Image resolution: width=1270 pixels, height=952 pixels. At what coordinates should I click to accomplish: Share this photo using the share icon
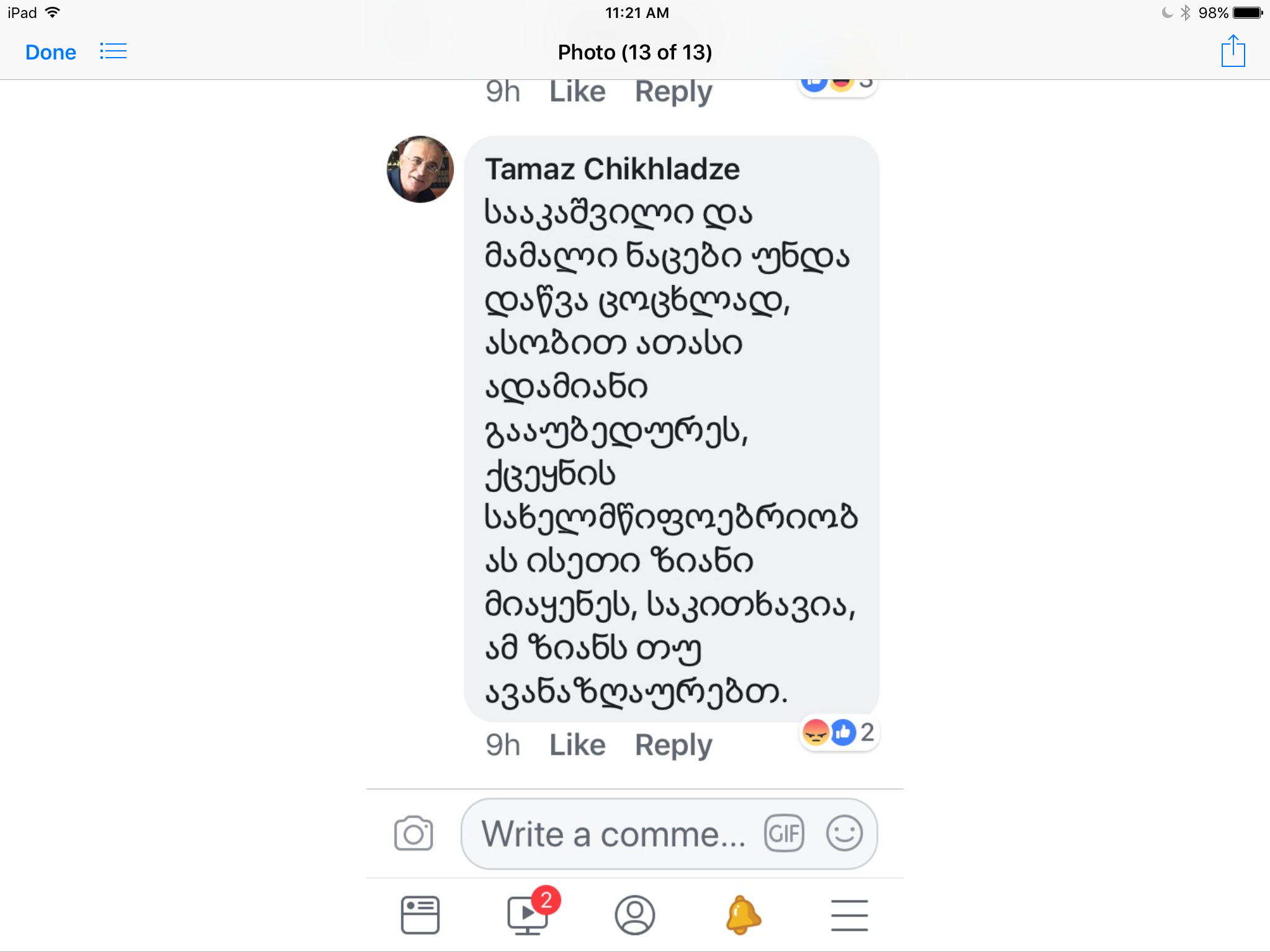click(x=1233, y=51)
